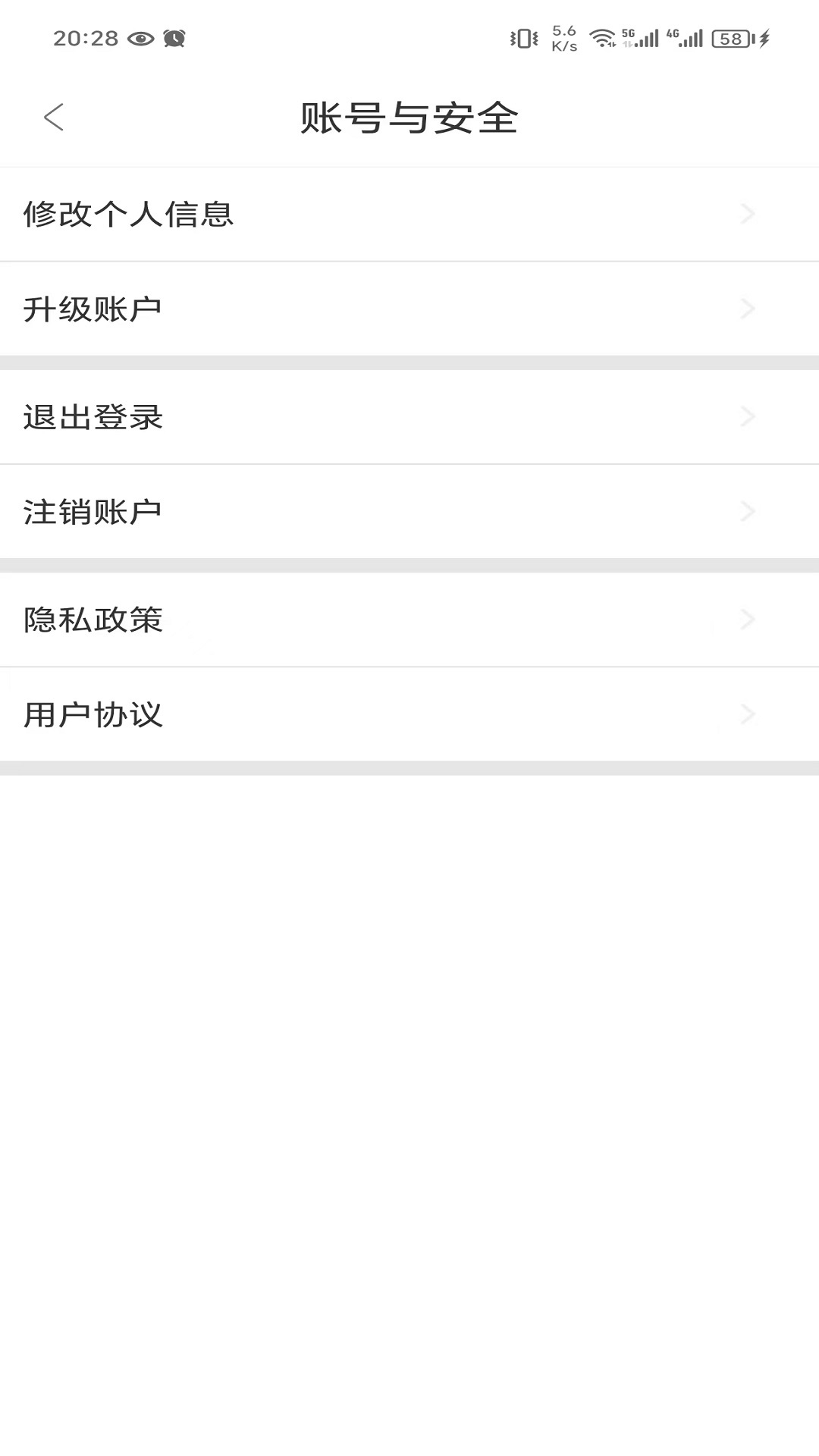Click the vibrate mode status icon
The image size is (819, 1456).
pos(522,36)
